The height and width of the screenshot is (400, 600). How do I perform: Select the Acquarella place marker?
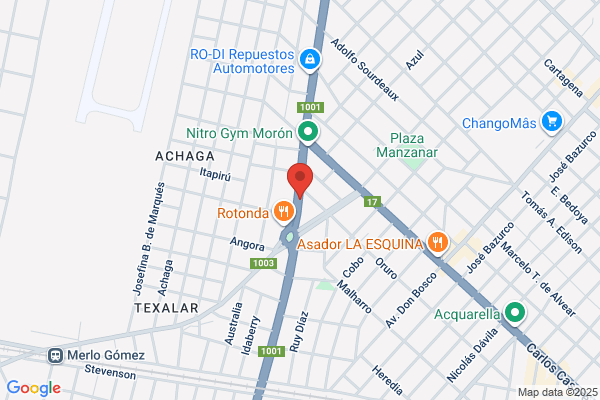(x=515, y=313)
